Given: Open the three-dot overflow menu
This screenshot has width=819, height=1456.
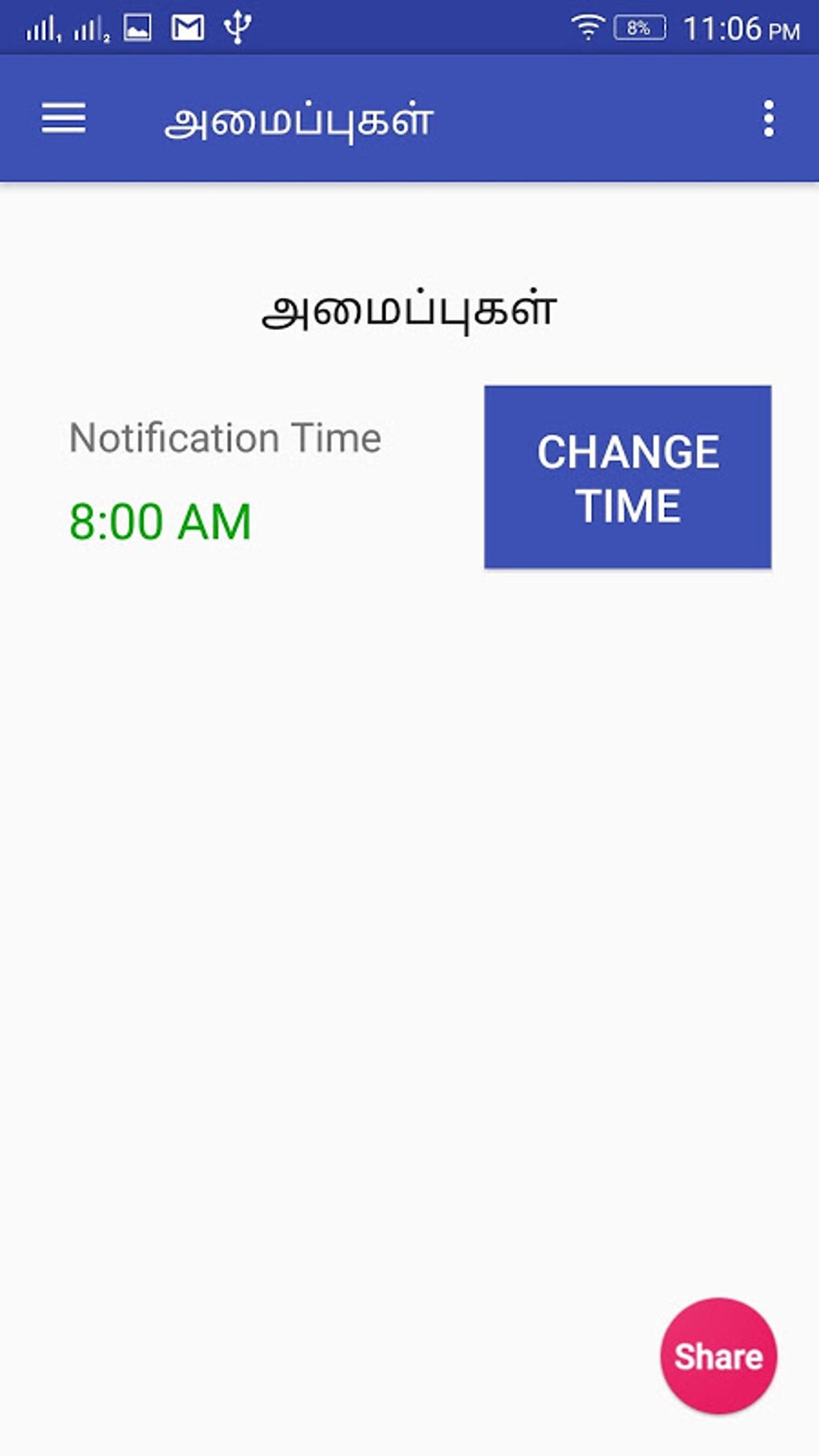Looking at the screenshot, I should pyautogui.click(x=768, y=119).
